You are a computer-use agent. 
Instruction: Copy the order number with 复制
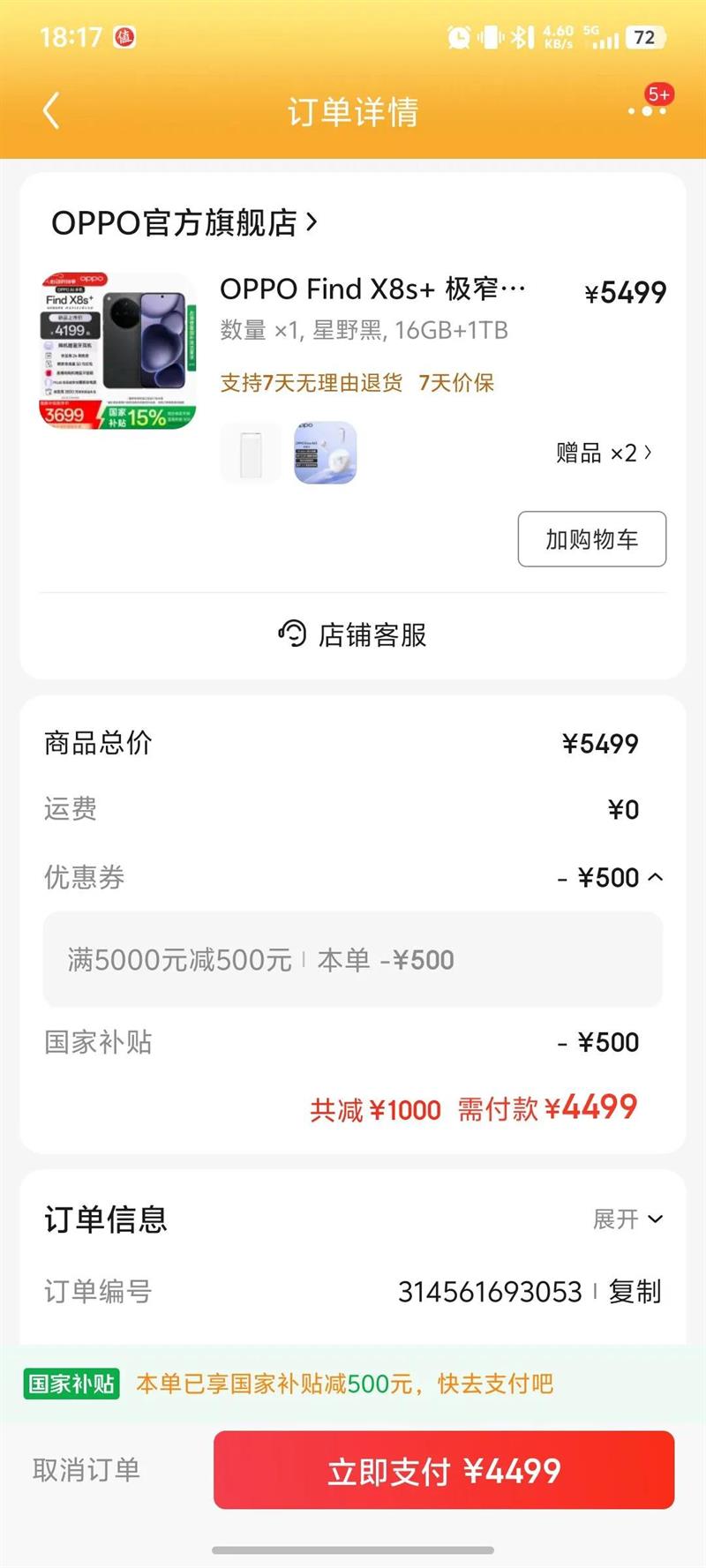pos(635,1292)
